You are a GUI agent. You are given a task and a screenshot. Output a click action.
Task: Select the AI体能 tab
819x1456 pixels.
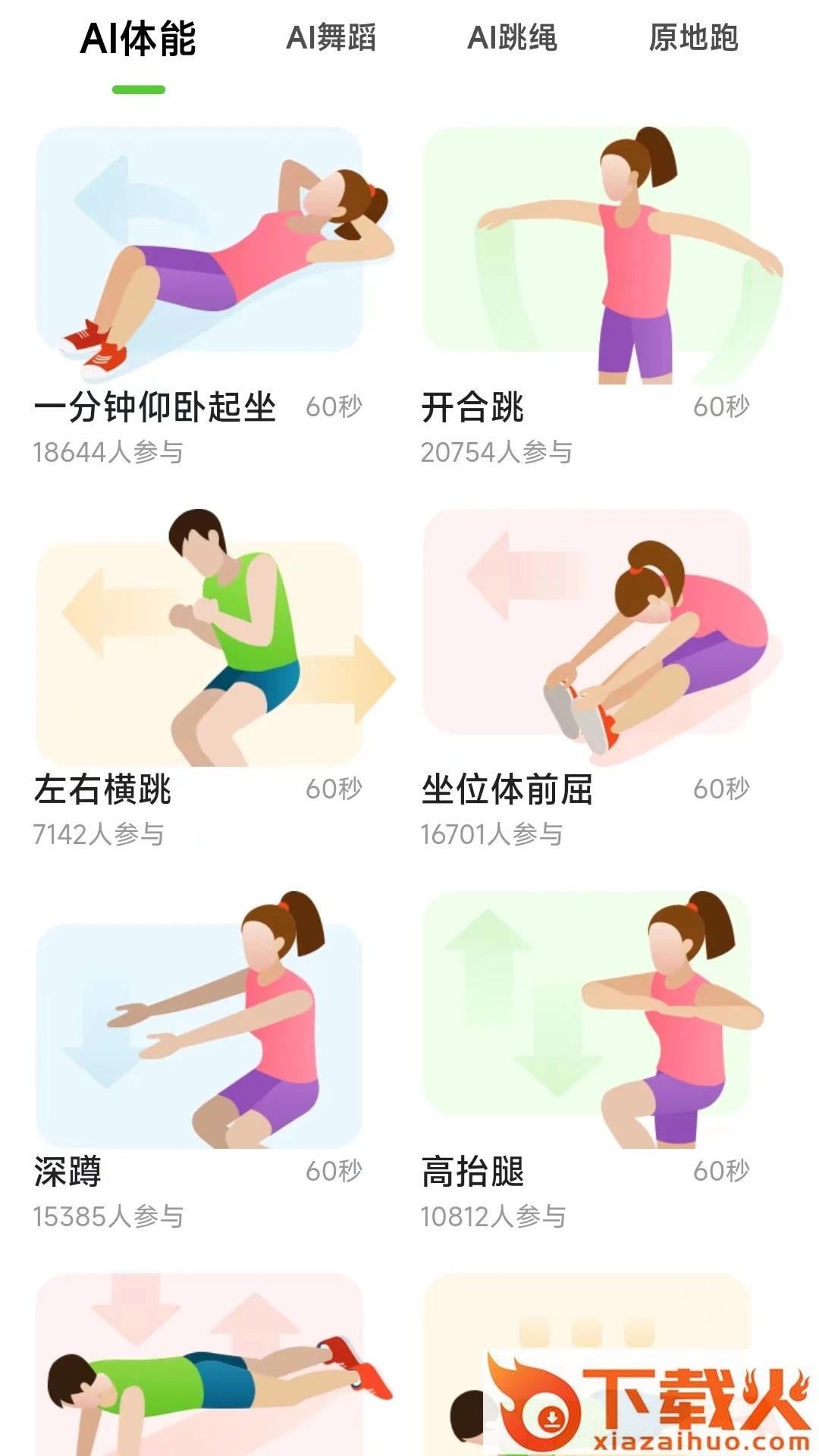point(138,39)
